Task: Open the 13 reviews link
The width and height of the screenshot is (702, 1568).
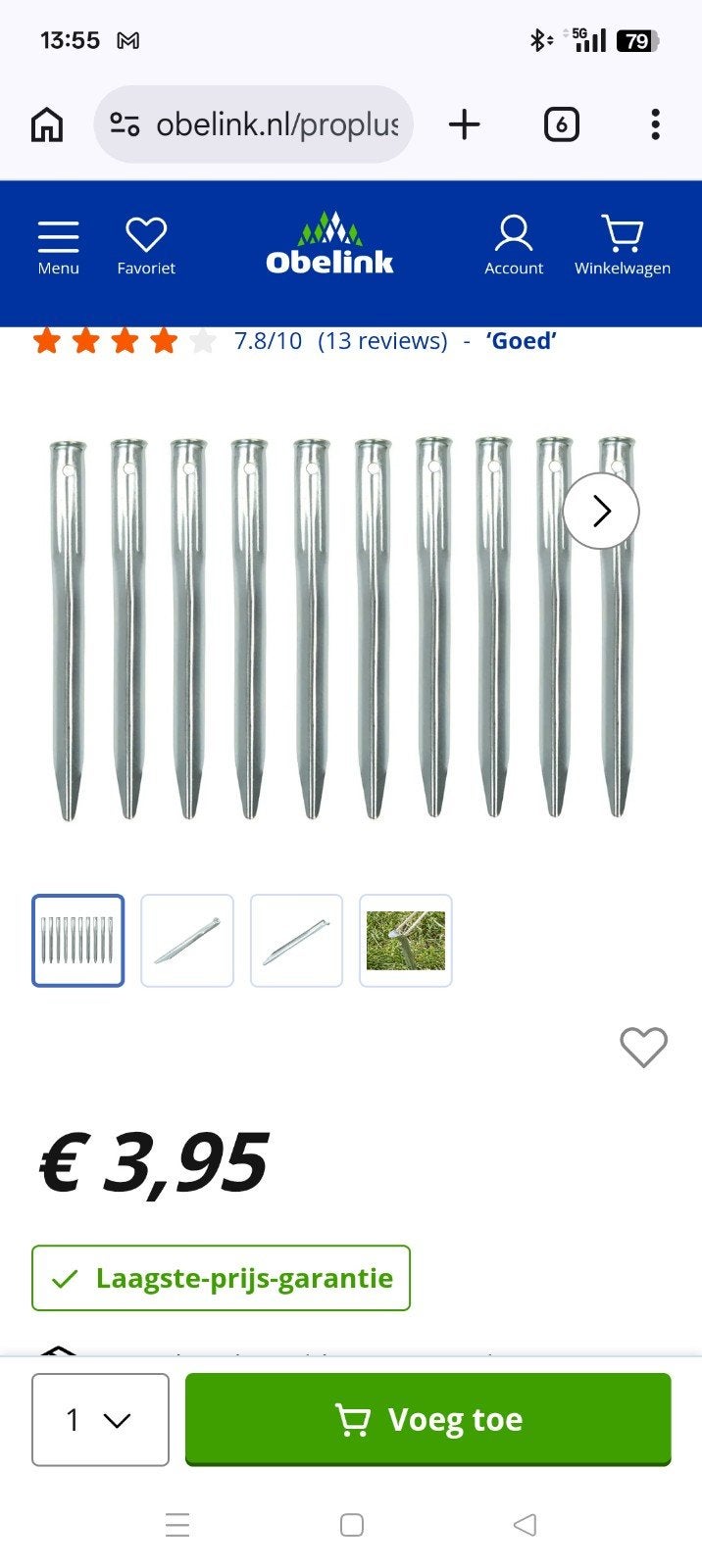Action: coord(382,341)
